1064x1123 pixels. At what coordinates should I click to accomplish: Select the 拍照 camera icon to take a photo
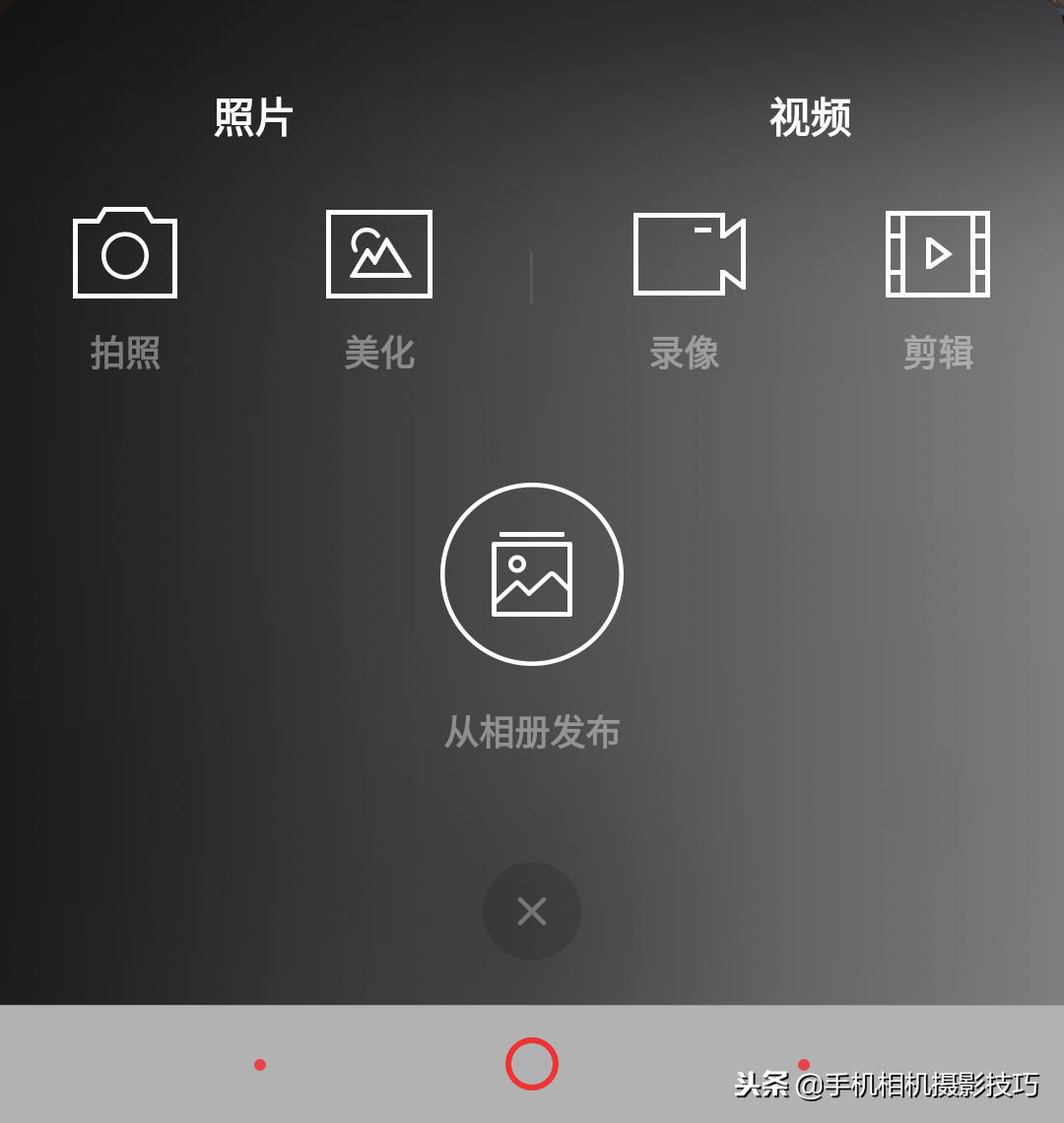coord(125,253)
